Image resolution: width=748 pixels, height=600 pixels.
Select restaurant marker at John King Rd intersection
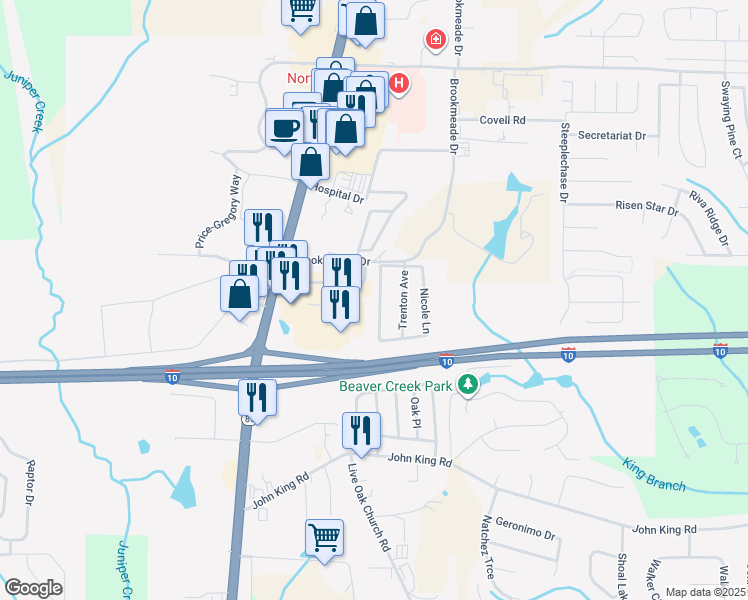point(361,433)
